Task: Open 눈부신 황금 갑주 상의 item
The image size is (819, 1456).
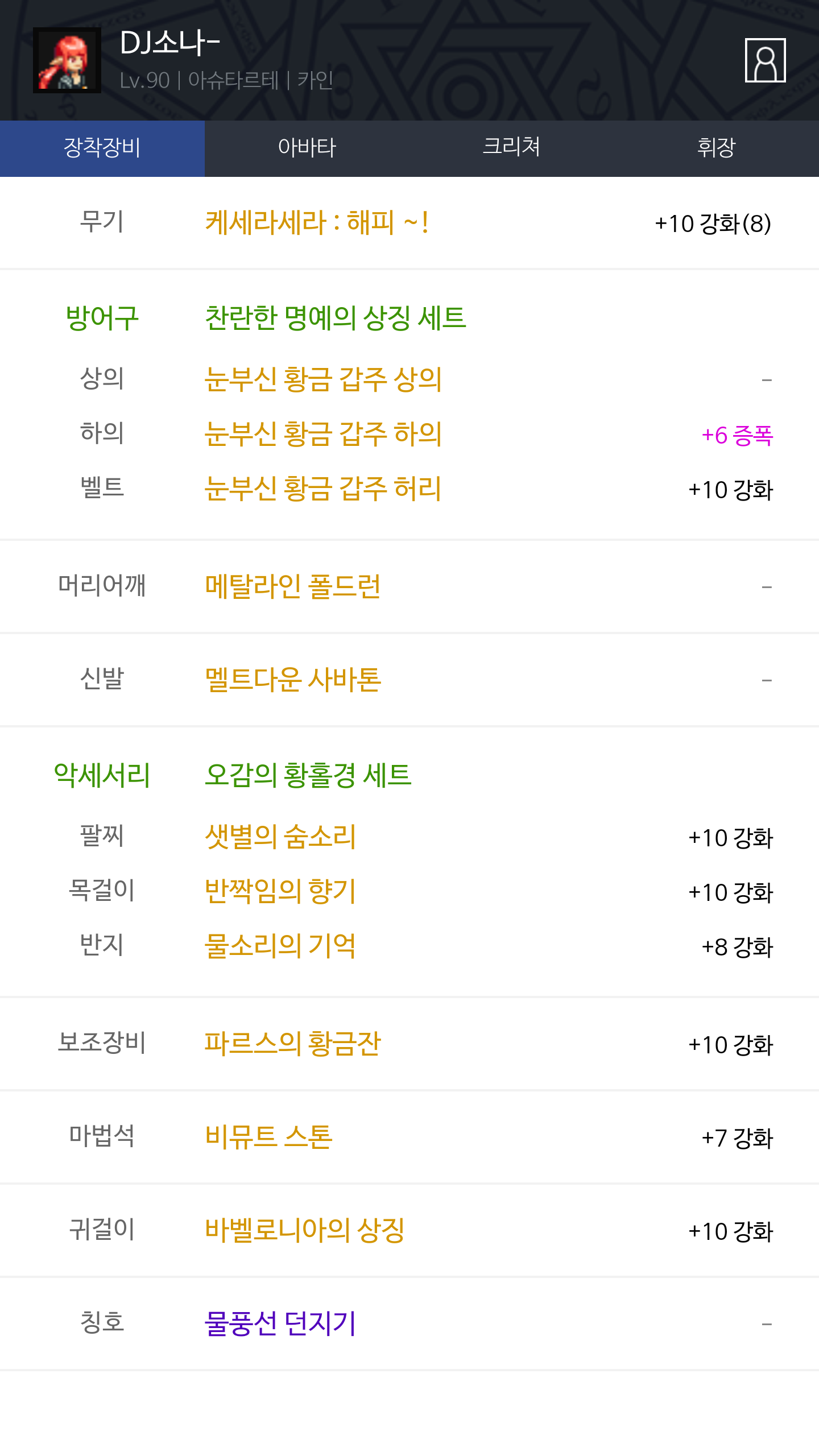Action: tap(323, 379)
